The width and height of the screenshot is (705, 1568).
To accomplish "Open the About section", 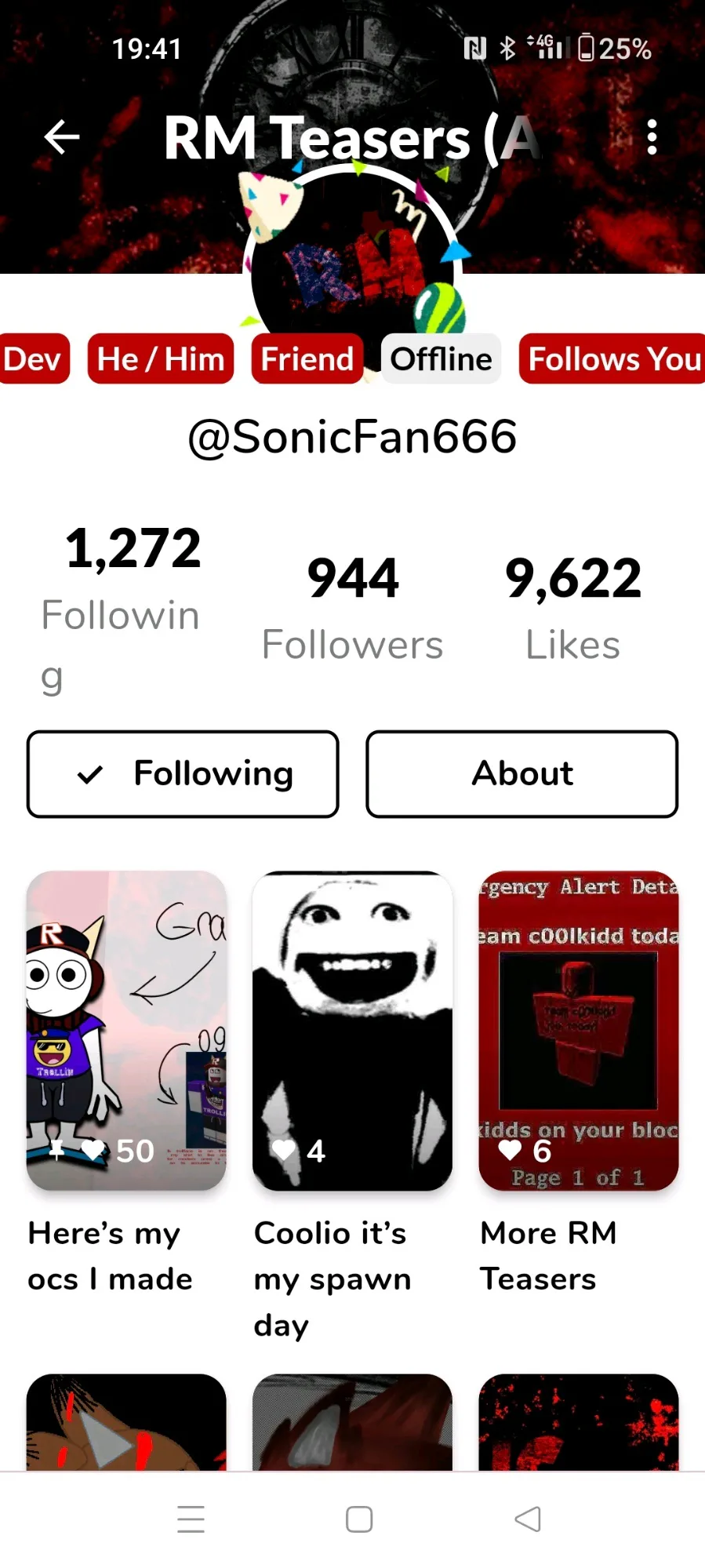I will pos(521,774).
